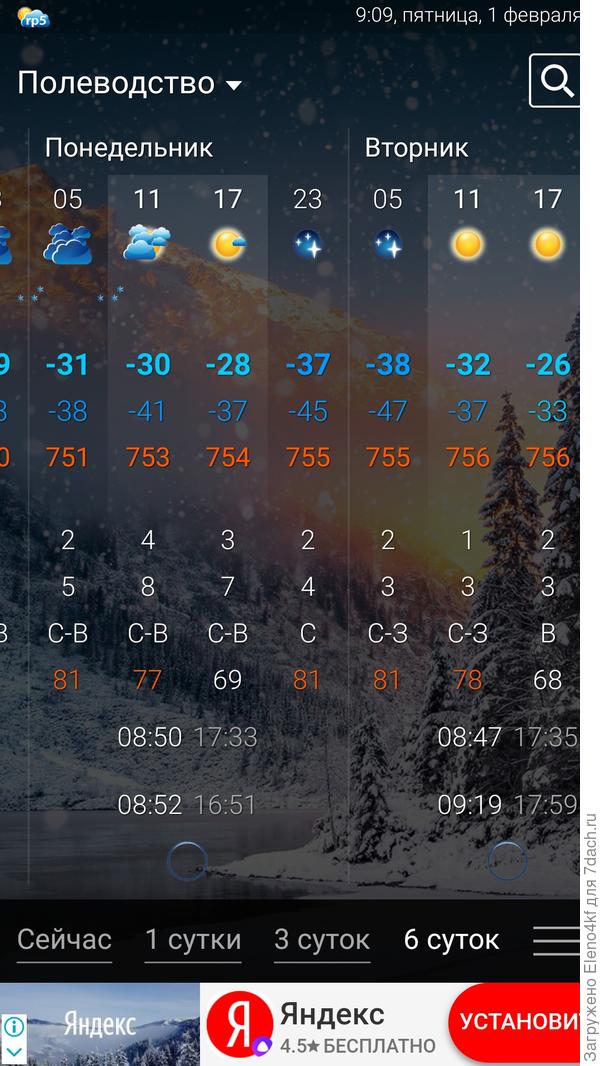Expand the Полеводство location dropdown

pos(129,83)
